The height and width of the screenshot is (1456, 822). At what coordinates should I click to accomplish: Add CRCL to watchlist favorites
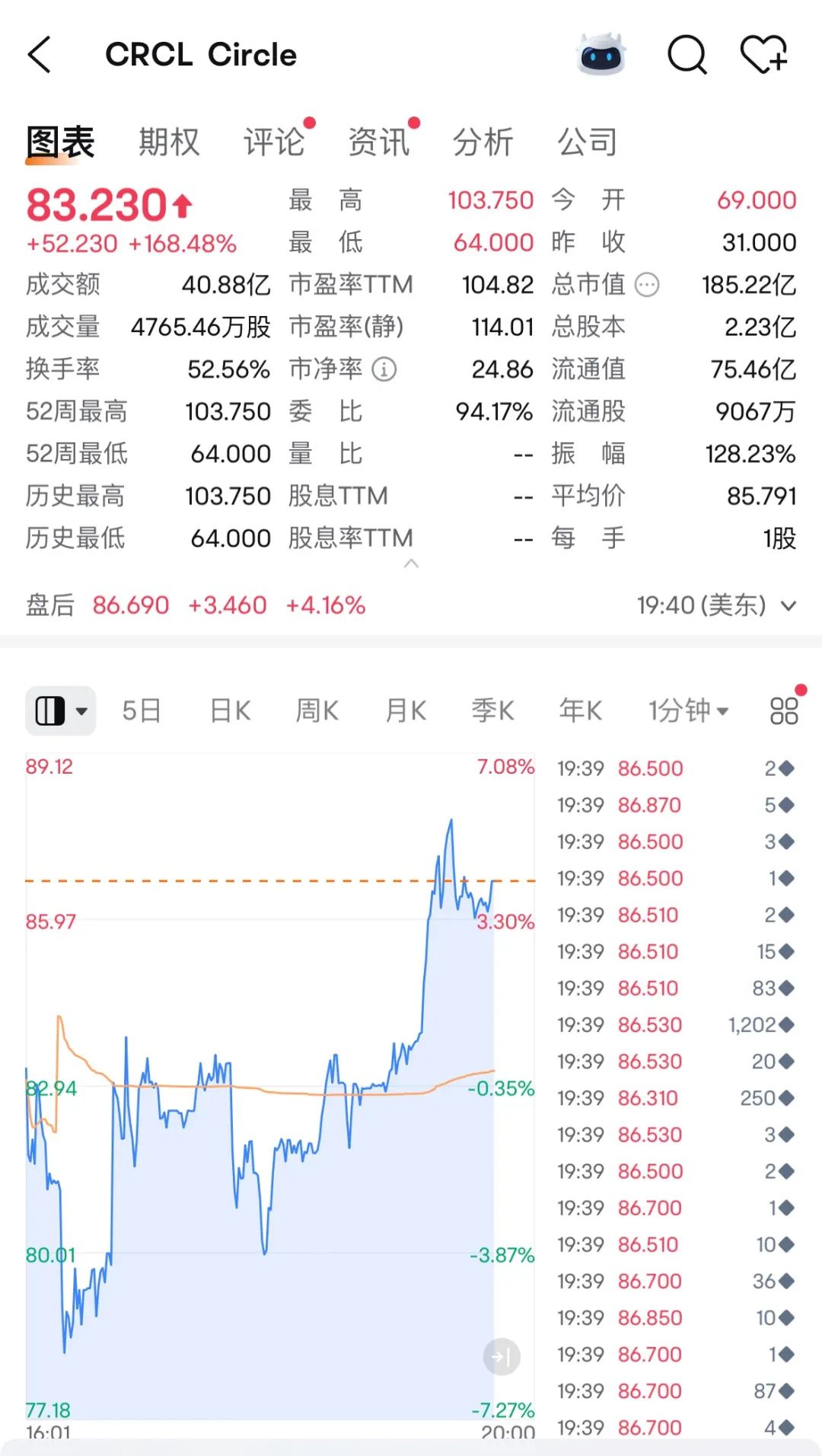(763, 55)
